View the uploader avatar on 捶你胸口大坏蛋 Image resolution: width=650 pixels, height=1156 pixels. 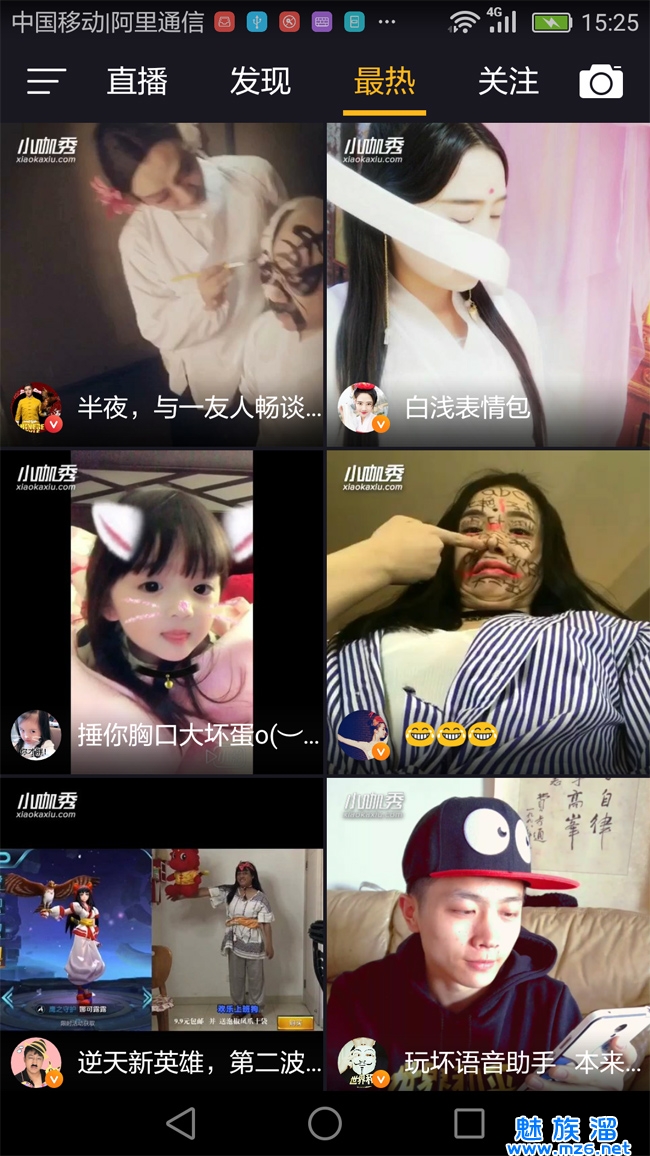[x=35, y=735]
